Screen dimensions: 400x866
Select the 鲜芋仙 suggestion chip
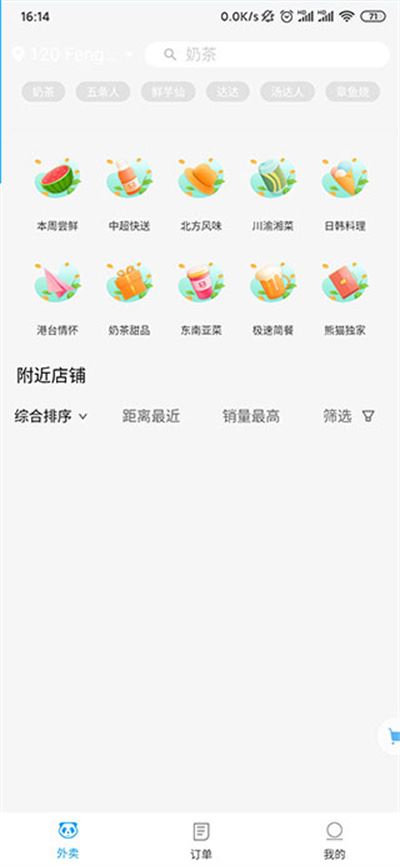(168, 92)
